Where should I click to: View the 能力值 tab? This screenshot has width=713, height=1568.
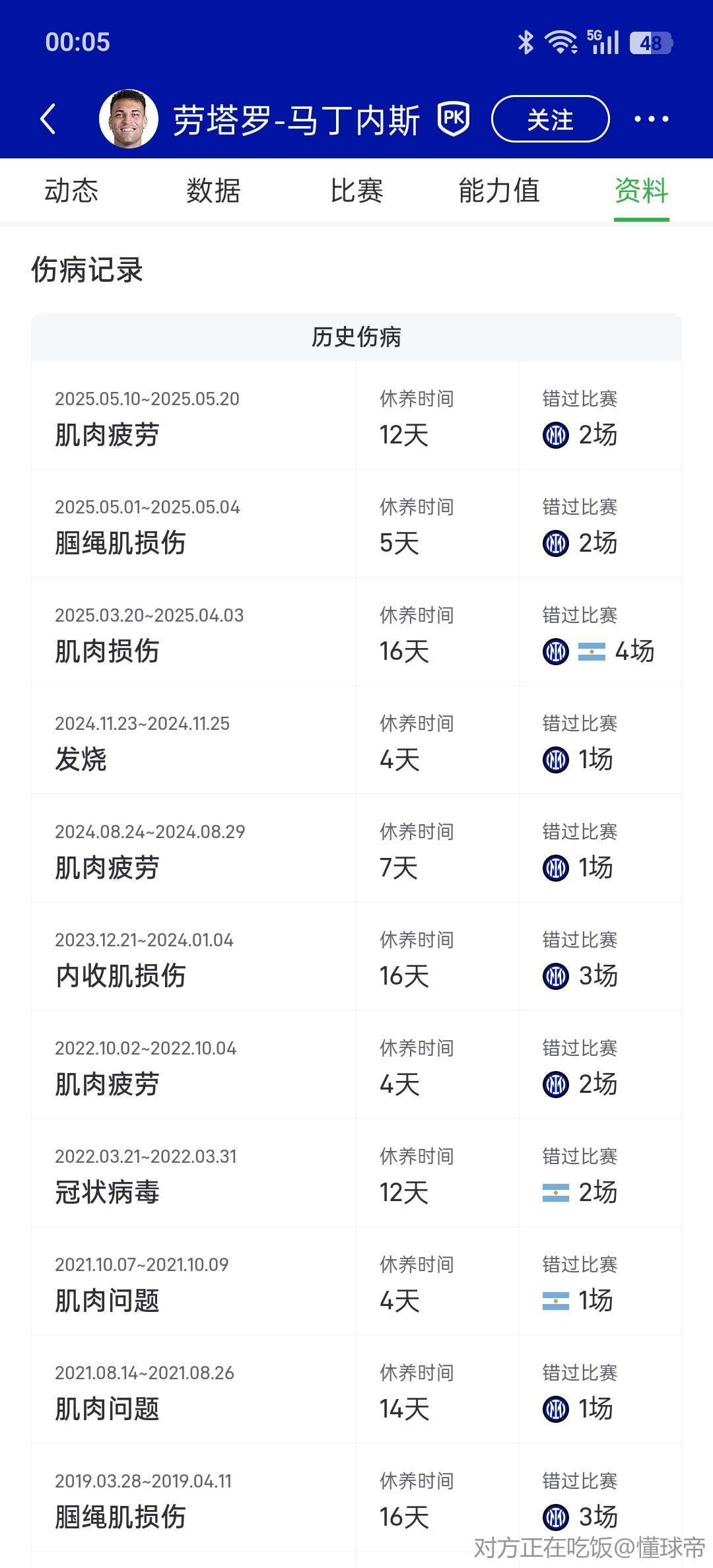499,191
